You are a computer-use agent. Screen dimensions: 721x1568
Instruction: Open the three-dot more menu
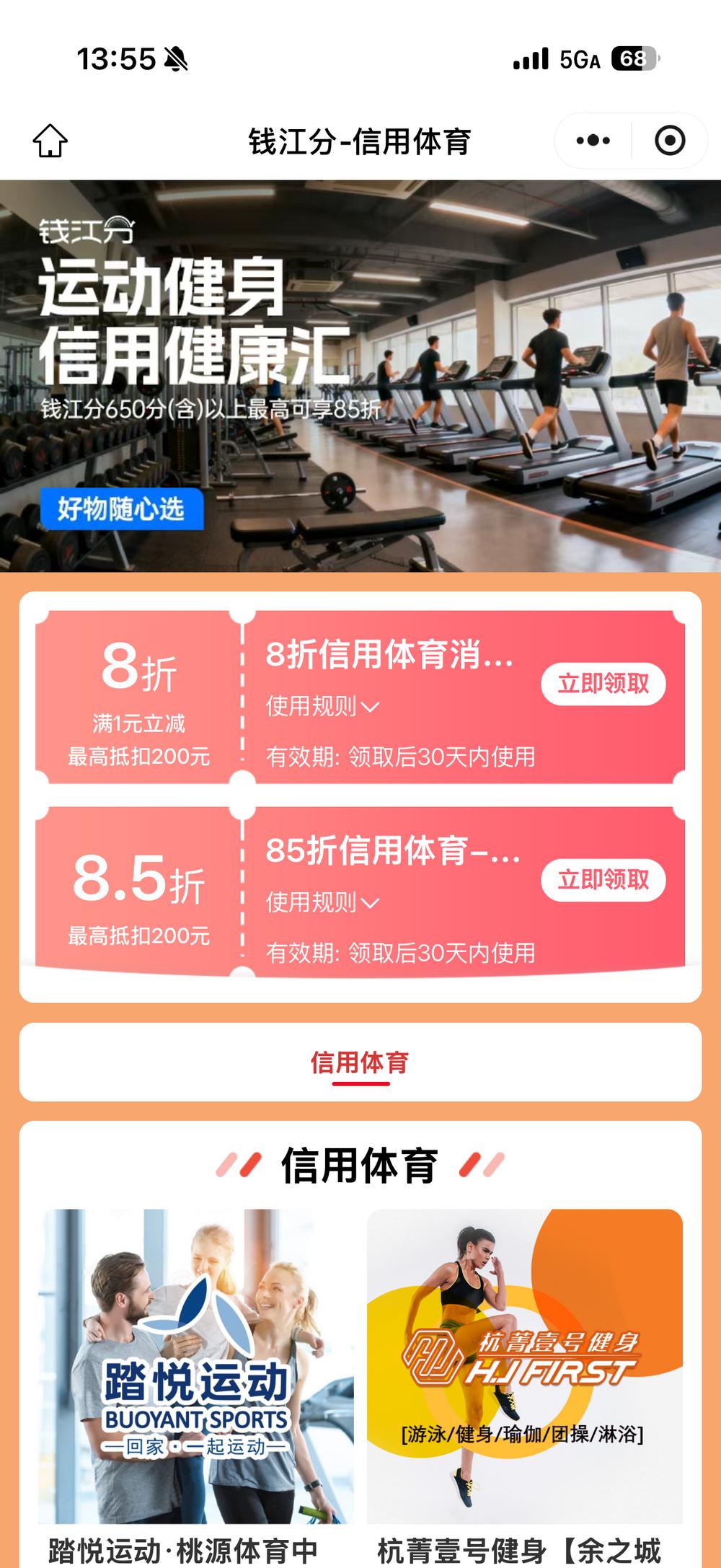[593, 141]
